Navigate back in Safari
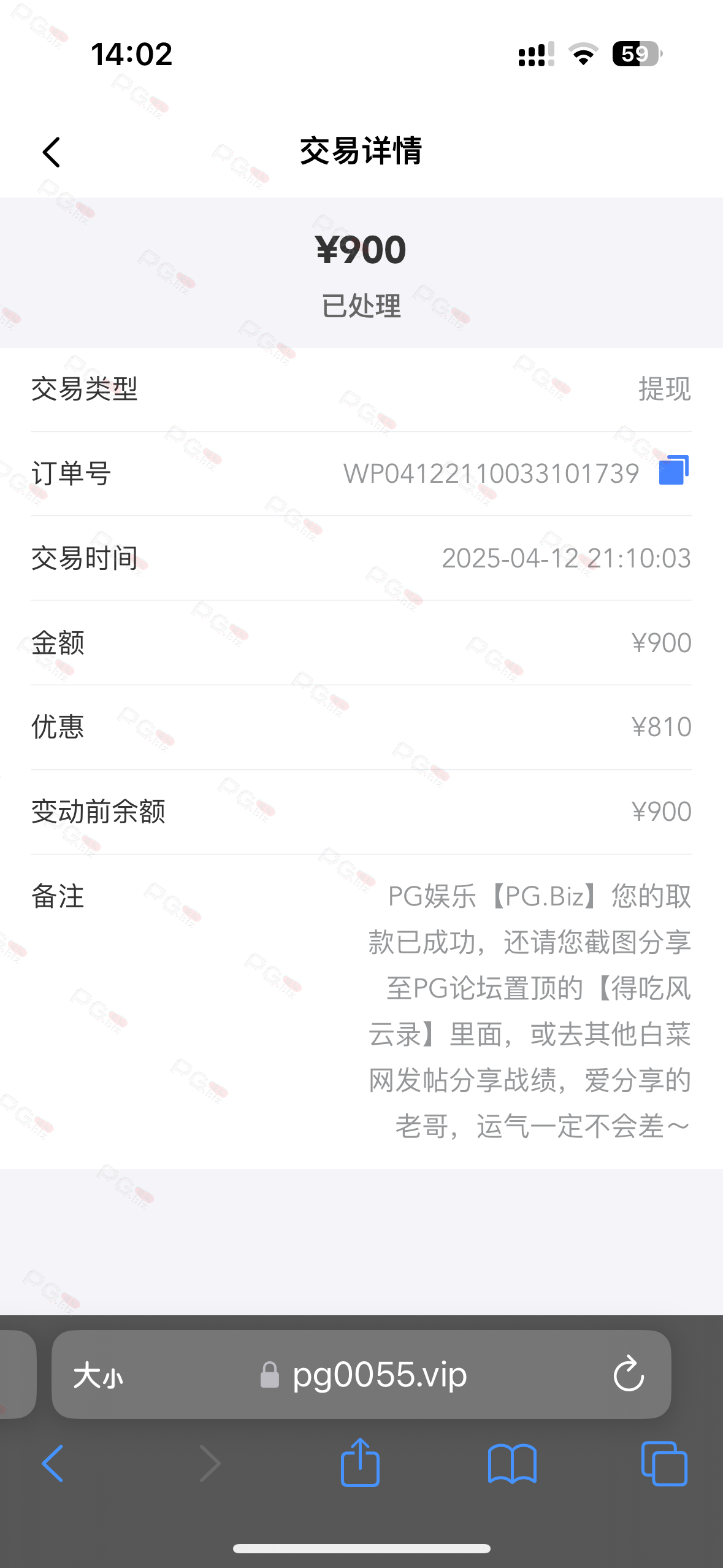The image size is (723, 1568). pos(53,1463)
